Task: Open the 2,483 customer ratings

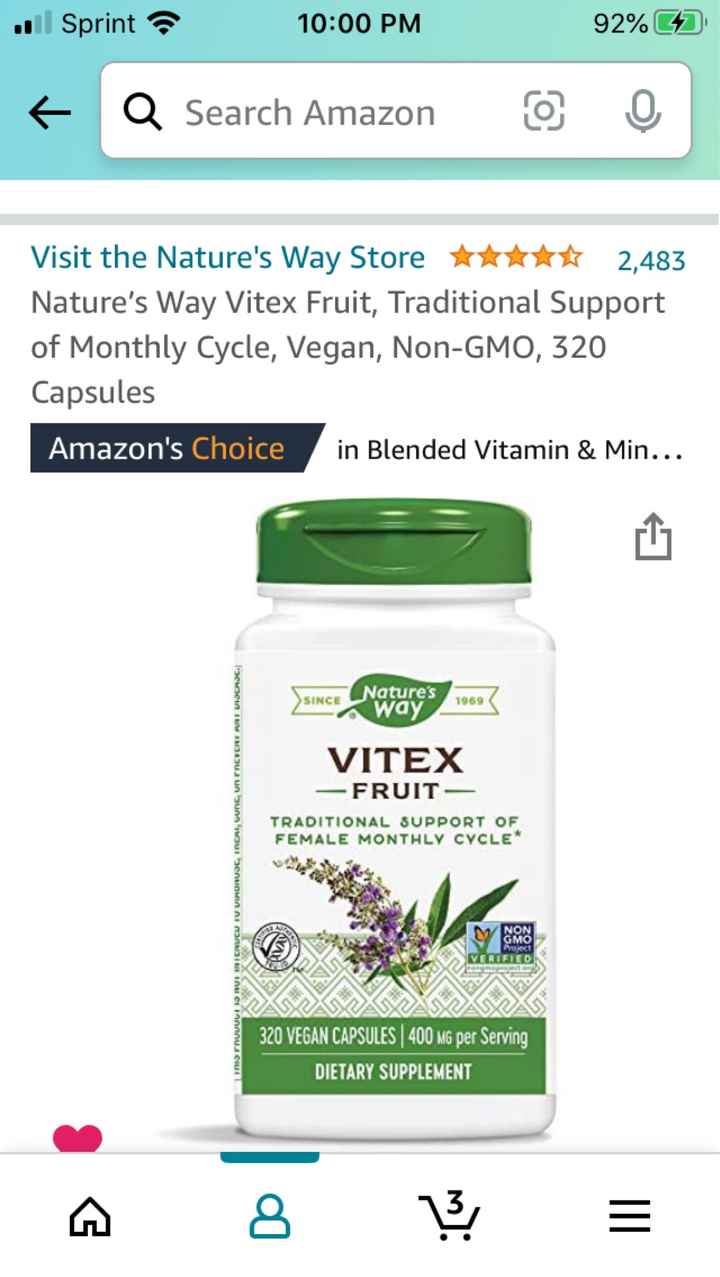Action: click(651, 260)
